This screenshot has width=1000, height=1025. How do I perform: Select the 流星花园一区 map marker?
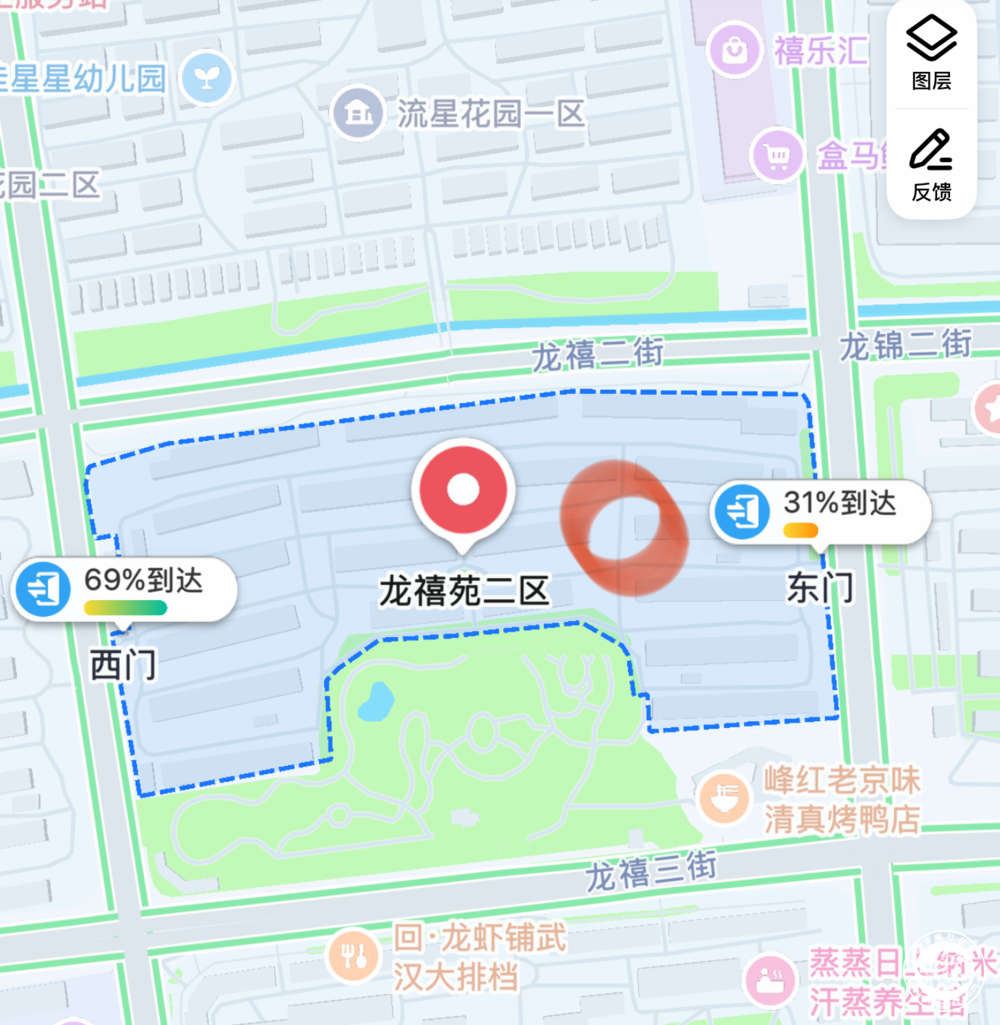point(354,113)
